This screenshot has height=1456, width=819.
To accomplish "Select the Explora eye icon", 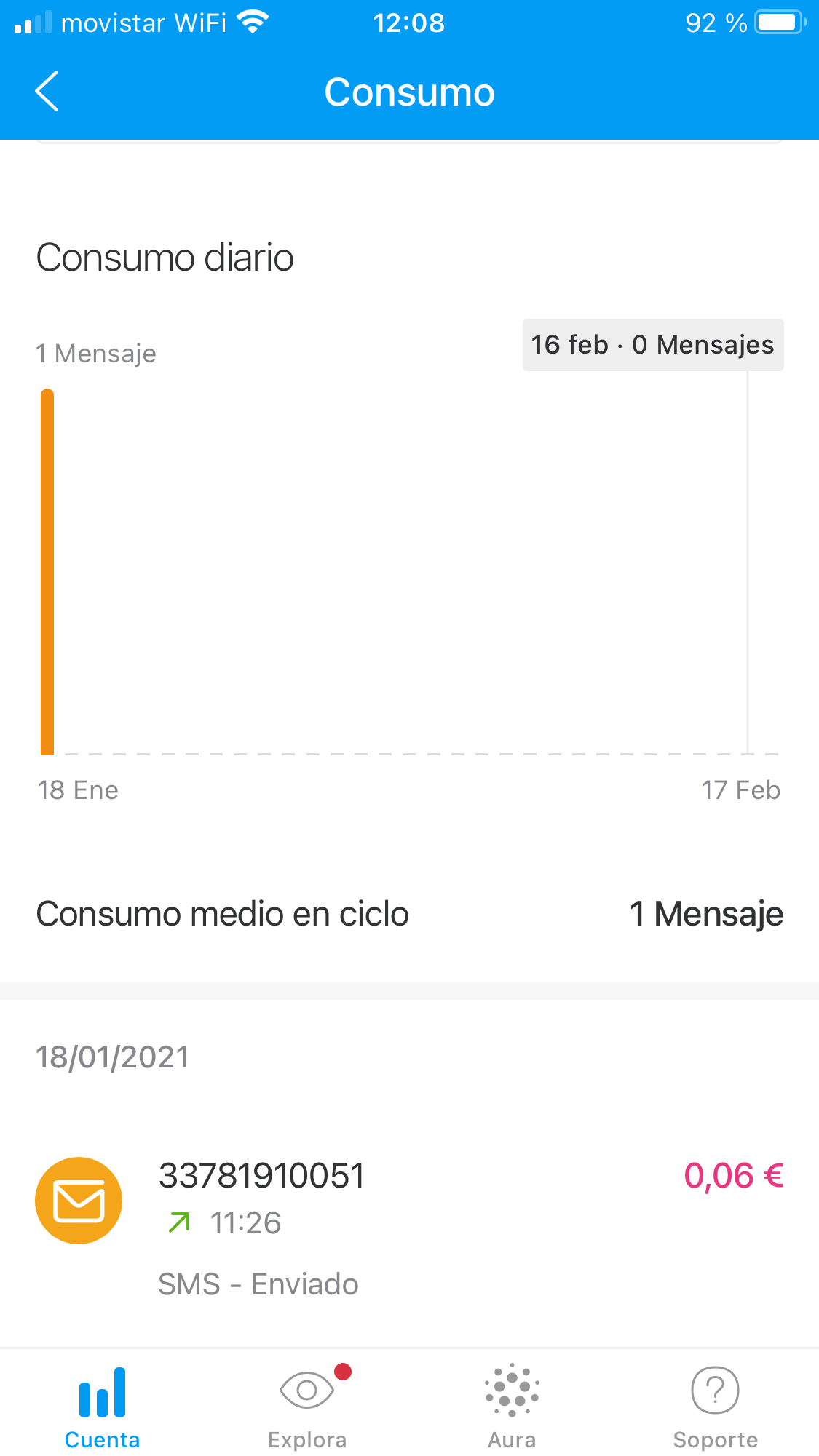I will tap(306, 1391).
